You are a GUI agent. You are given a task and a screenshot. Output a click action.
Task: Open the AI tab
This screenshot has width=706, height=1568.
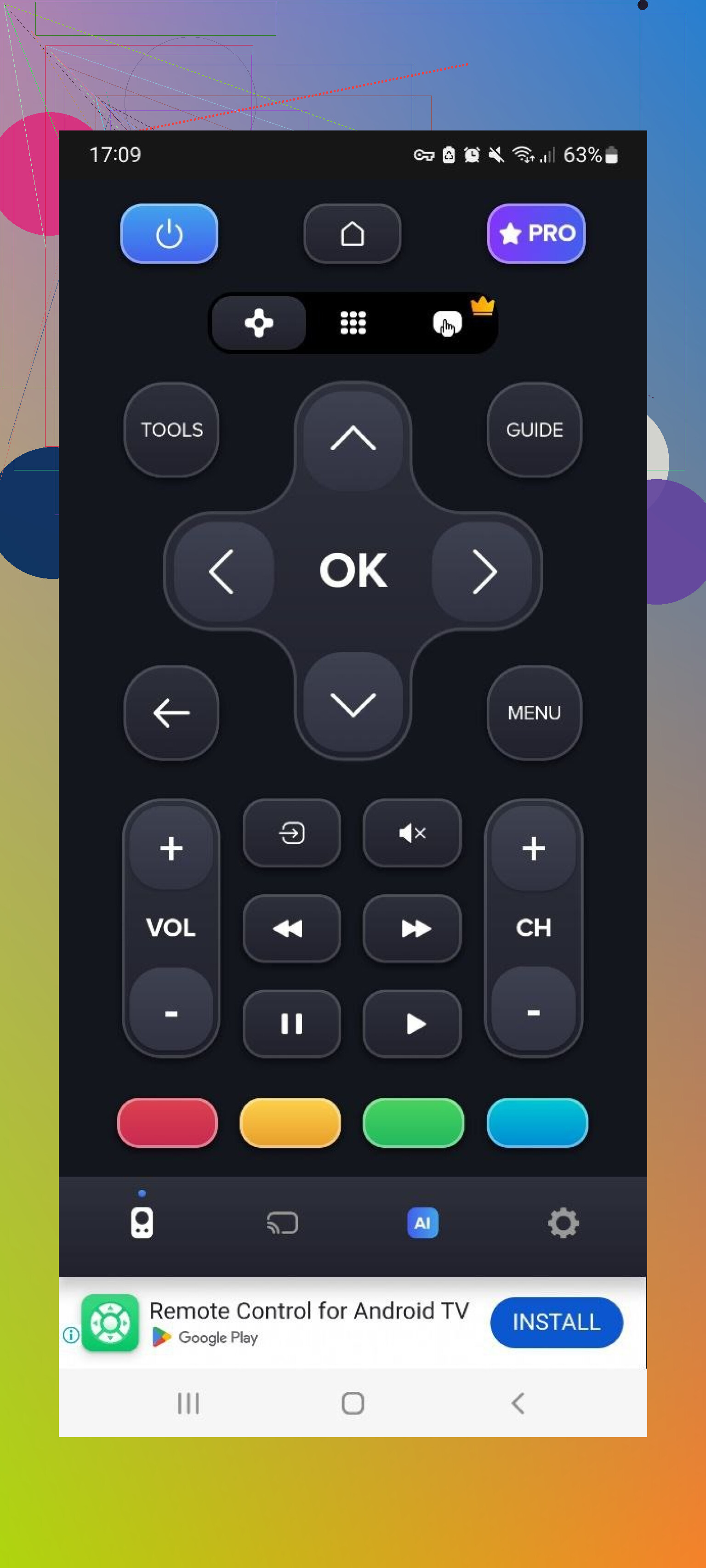tap(422, 1223)
